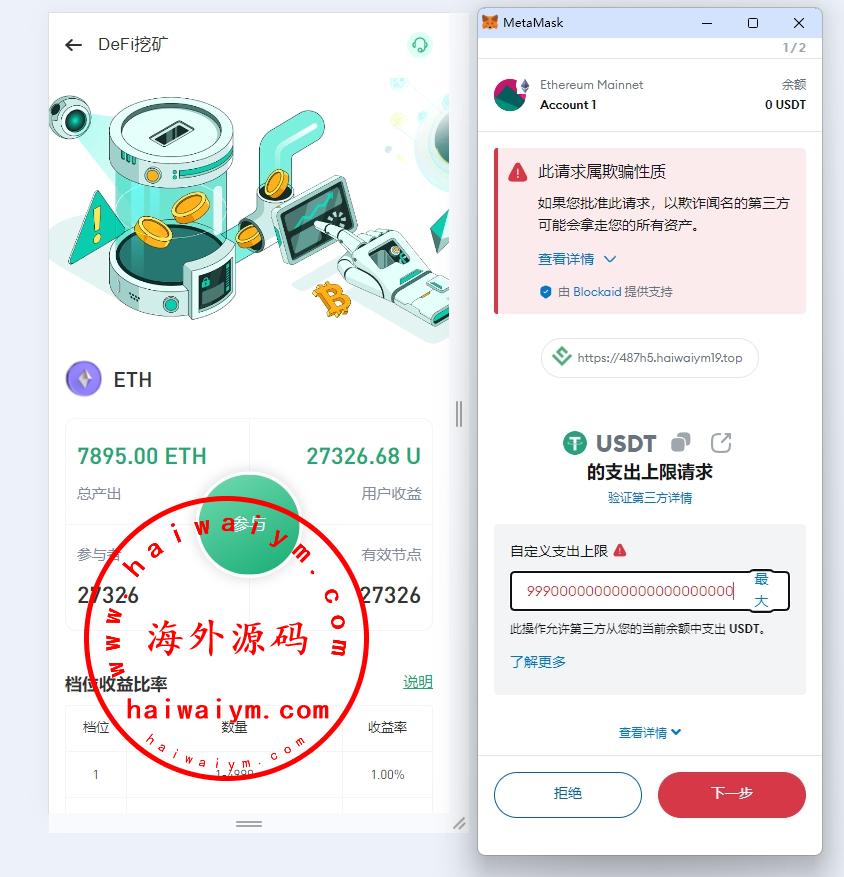Open the Blockaid link

pos(597,292)
